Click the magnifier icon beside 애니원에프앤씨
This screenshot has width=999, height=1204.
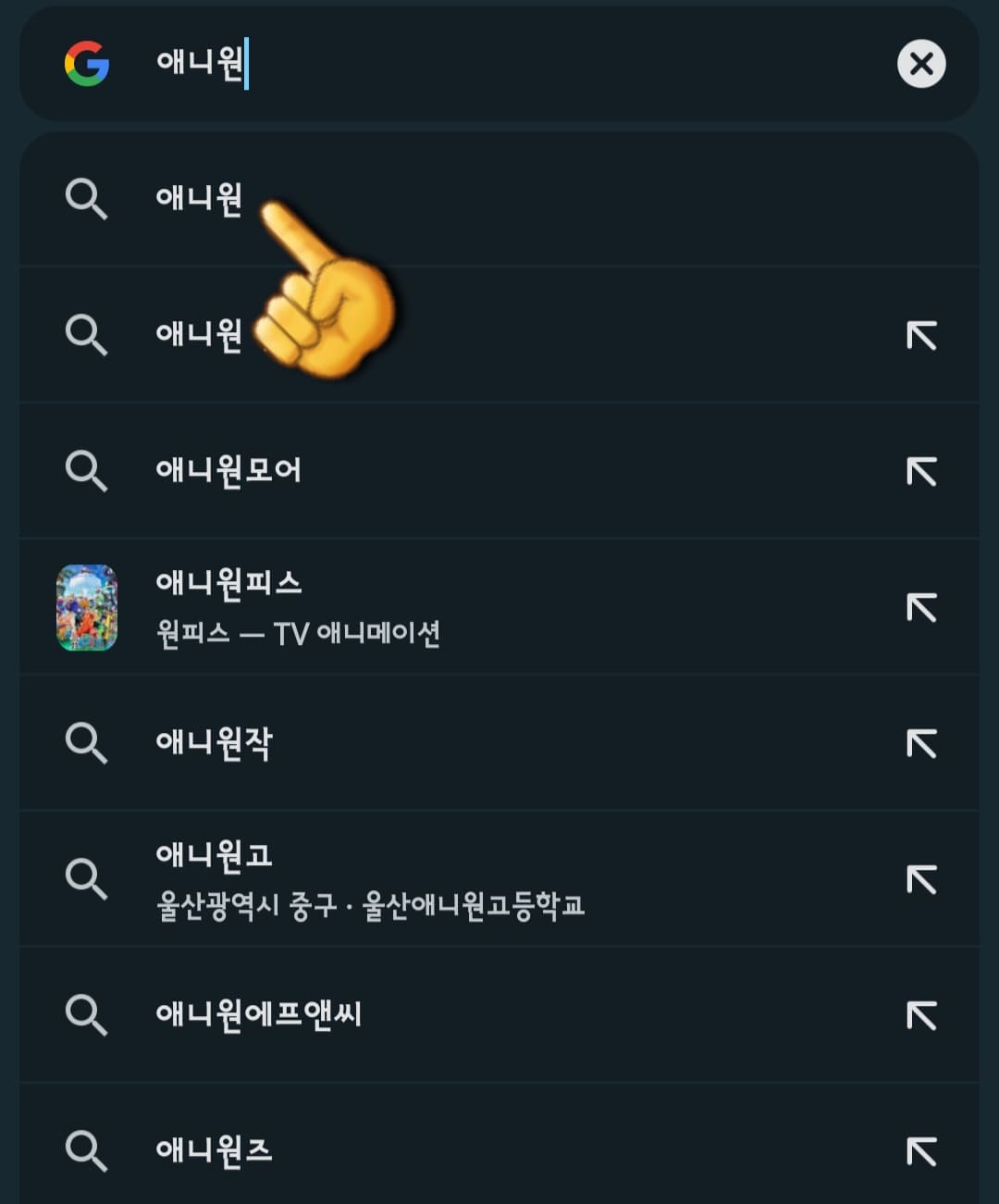87,1014
